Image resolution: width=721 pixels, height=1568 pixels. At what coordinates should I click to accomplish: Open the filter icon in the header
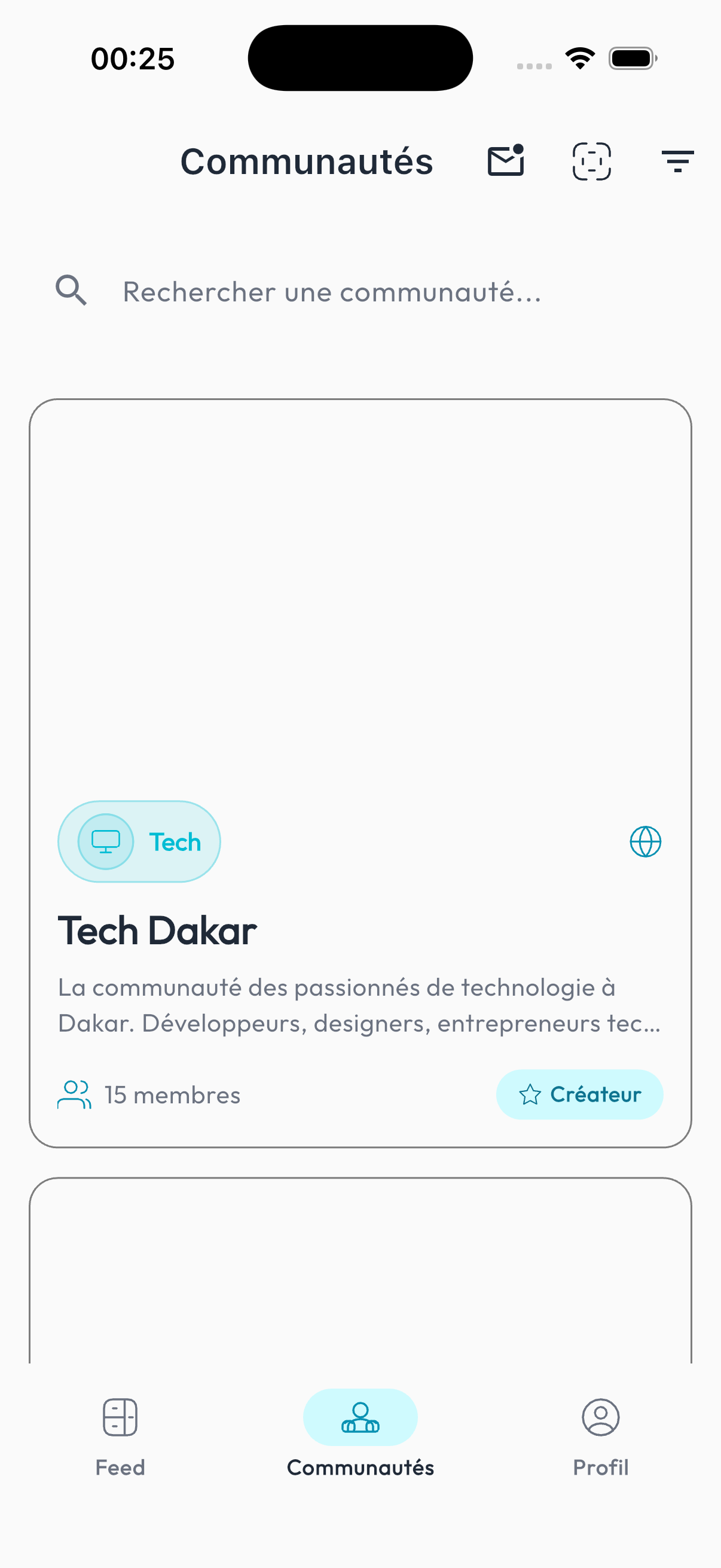point(677,161)
